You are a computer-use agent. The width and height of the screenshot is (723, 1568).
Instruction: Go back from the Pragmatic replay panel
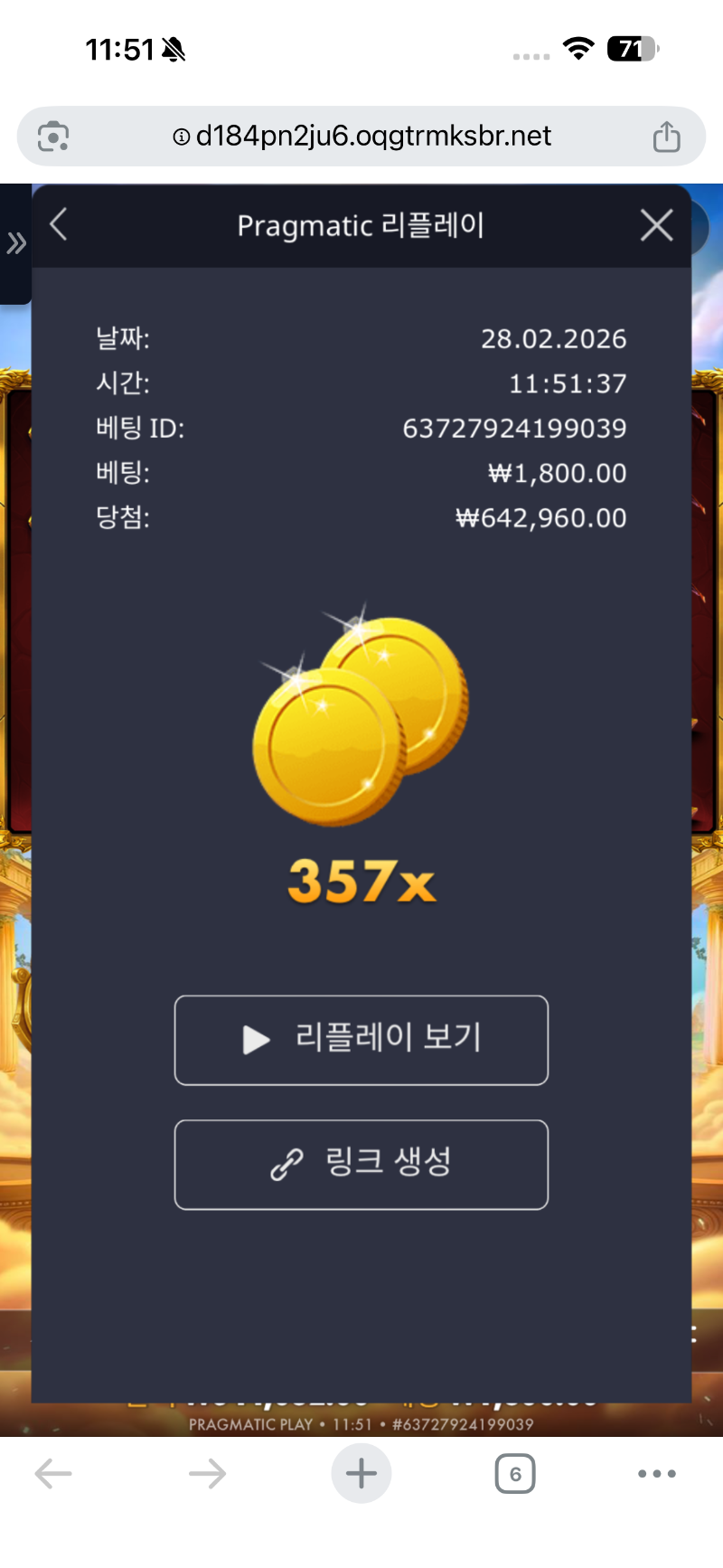[x=60, y=224]
